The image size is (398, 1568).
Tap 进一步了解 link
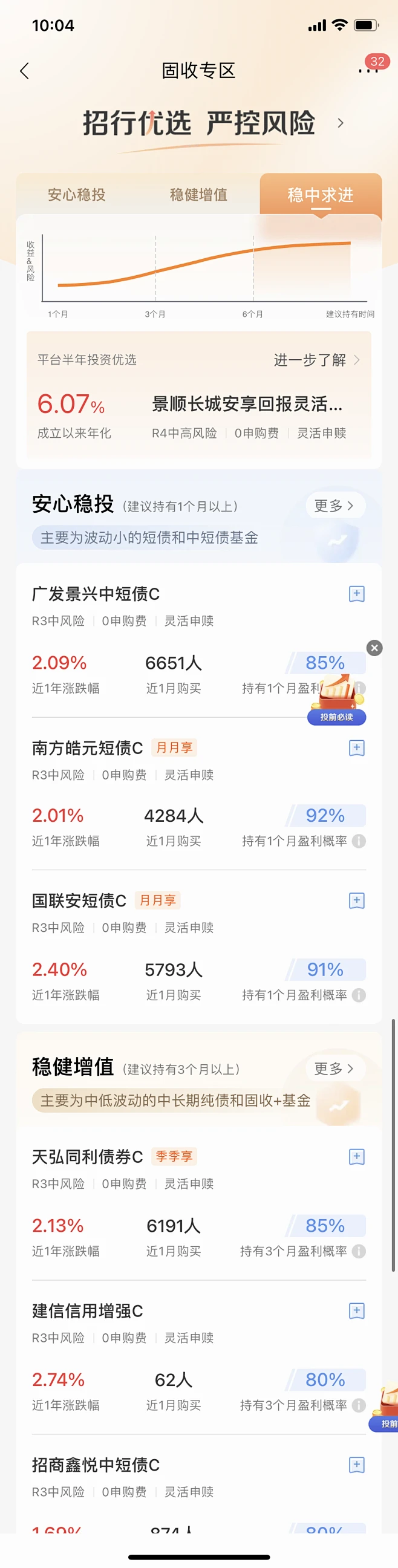click(x=316, y=360)
